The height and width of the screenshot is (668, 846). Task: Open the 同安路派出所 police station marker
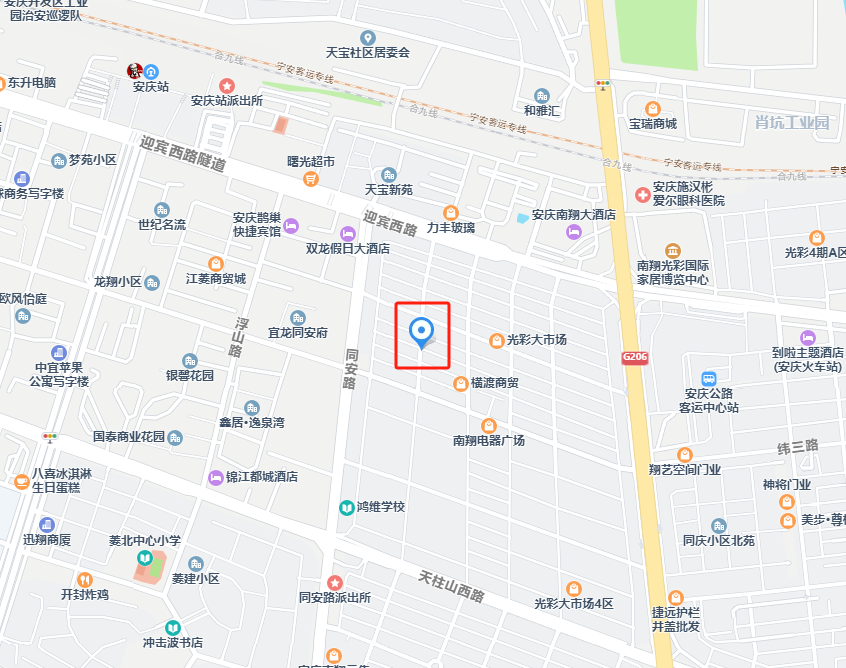[x=334, y=582]
